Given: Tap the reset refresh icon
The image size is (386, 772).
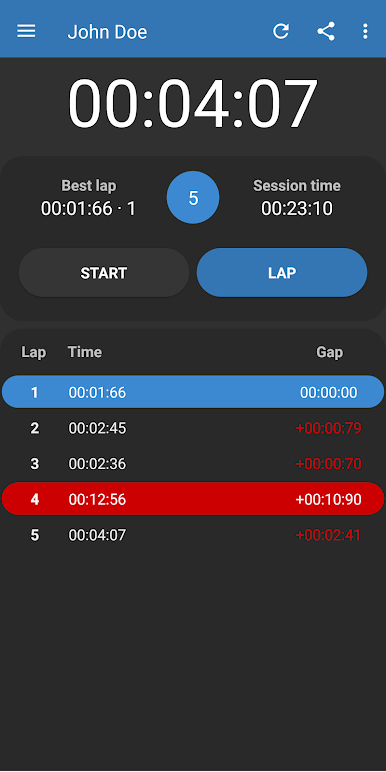Looking at the screenshot, I should pyautogui.click(x=281, y=32).
